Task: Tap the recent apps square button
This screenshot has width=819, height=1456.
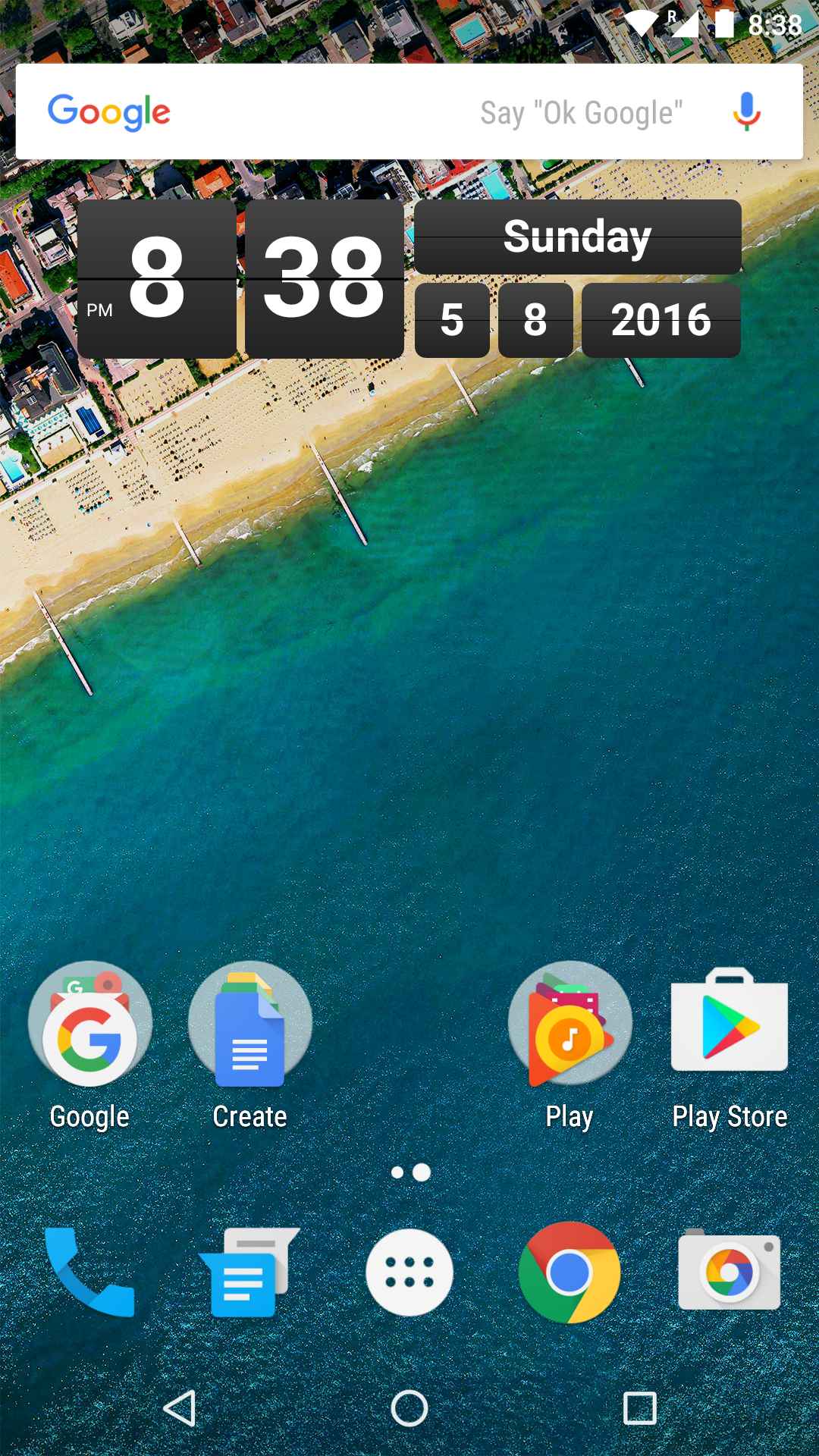Action: [639, 1407]
